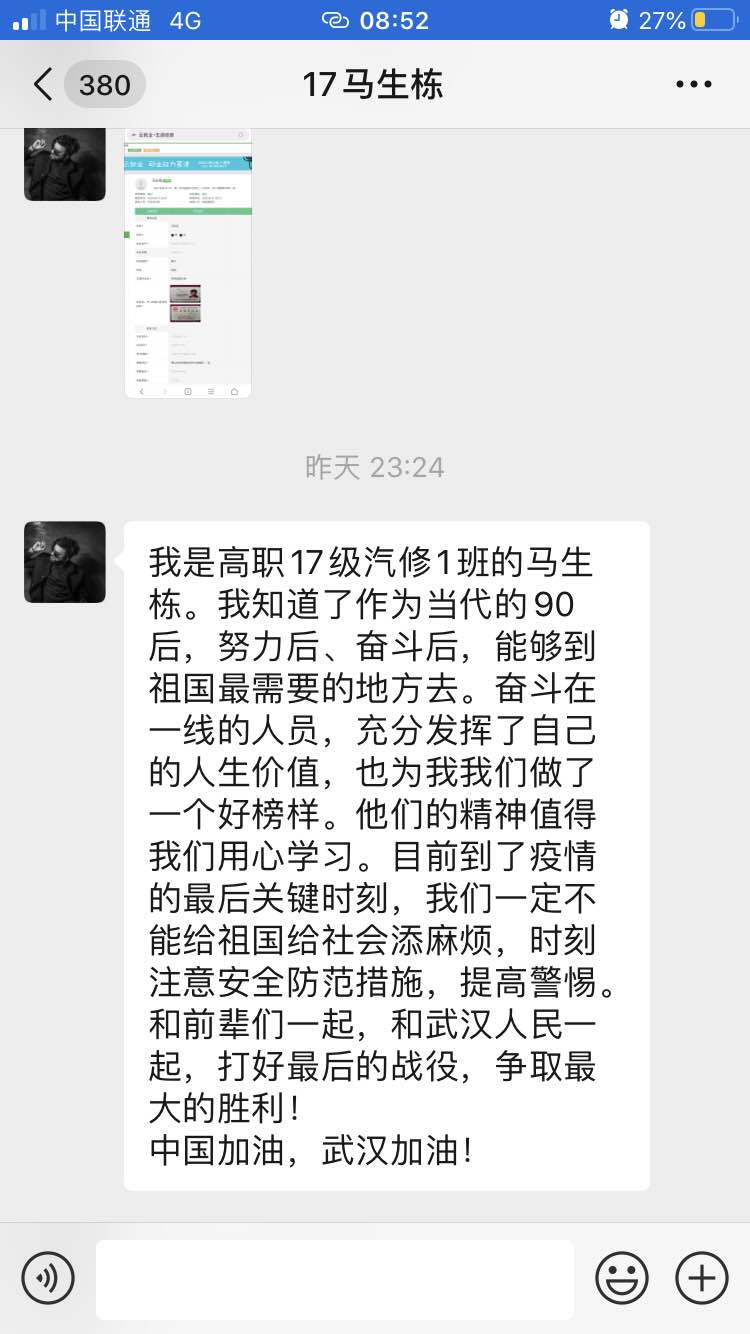Tap the message text input field
Screen dimensions: 750x1334
pyautogui.click(x=335, y=1279)
